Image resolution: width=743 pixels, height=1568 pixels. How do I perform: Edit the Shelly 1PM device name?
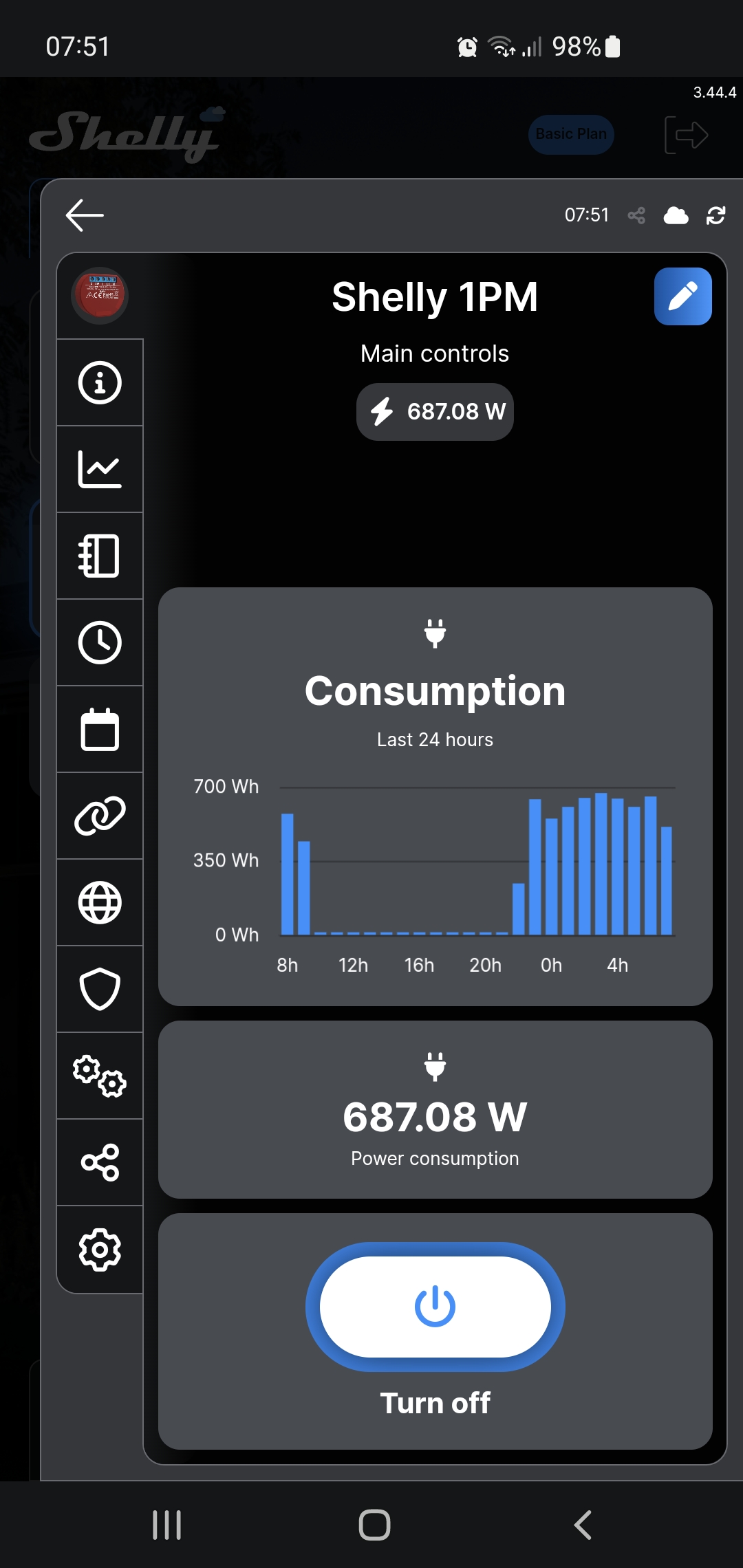pyautogui.click(x=682, y=296)
